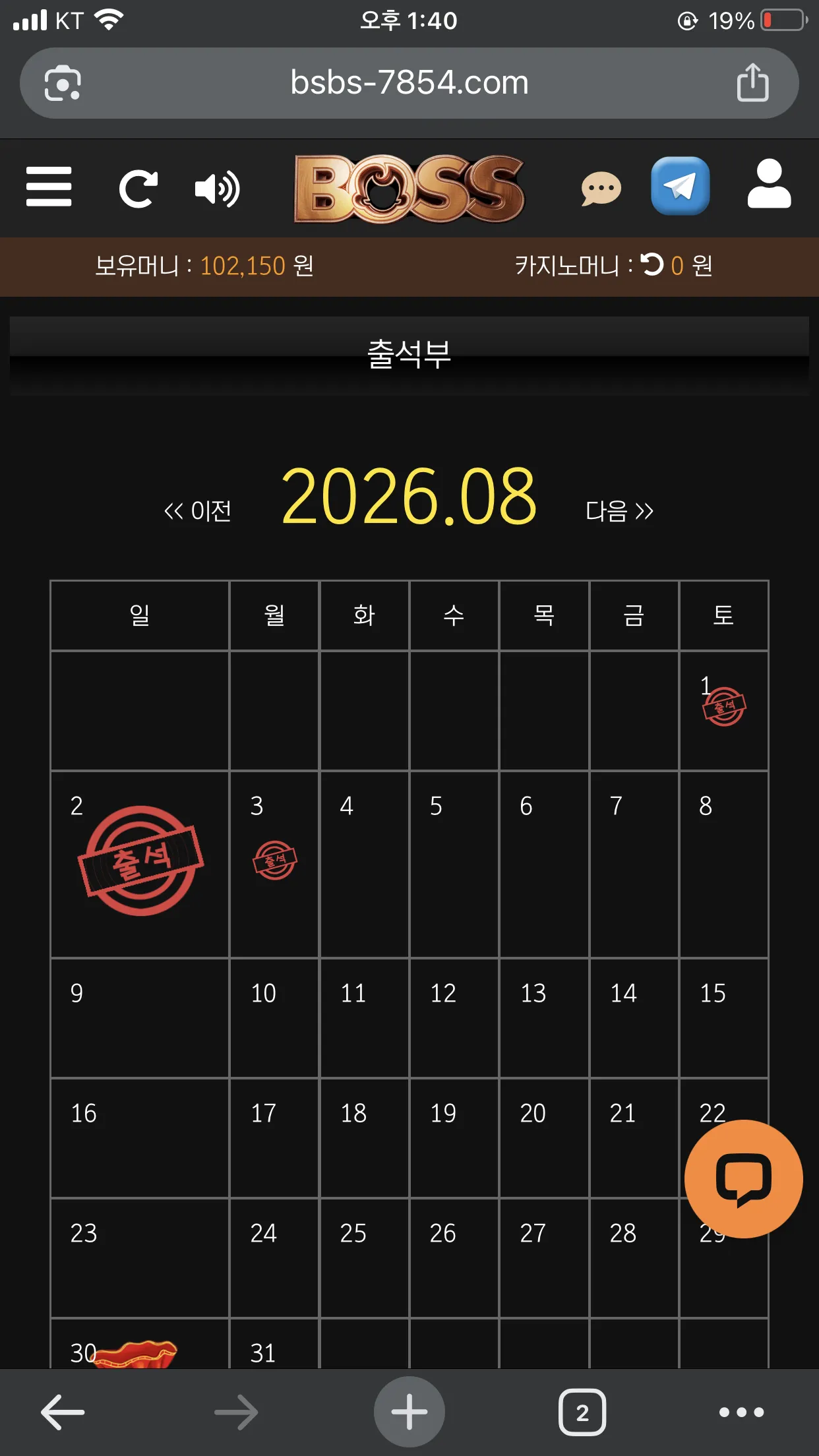The height and width of the screenshot is (1456, 819).
Task: Open the tab switcher showing 2 tabs
Action: (582, 1412)
